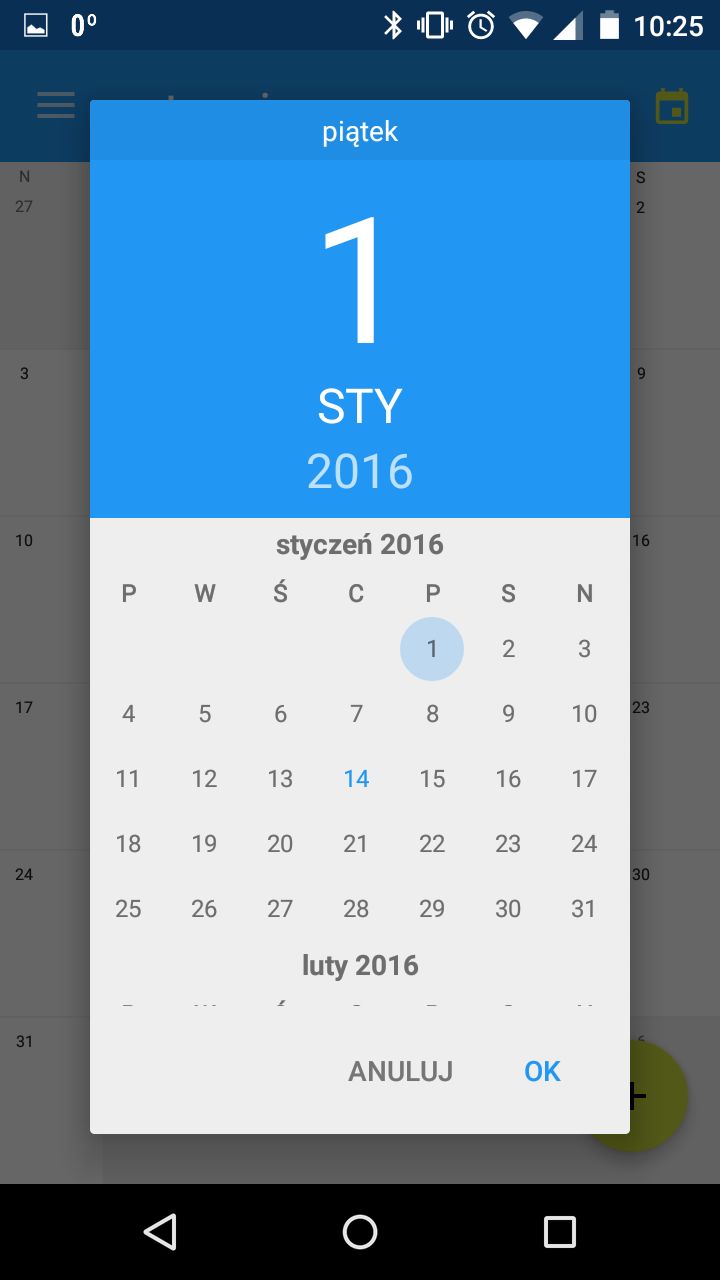This screenshot has width=720, height=1280.
Task: Choose day 25 of styczeń
Action: [128, 909]
